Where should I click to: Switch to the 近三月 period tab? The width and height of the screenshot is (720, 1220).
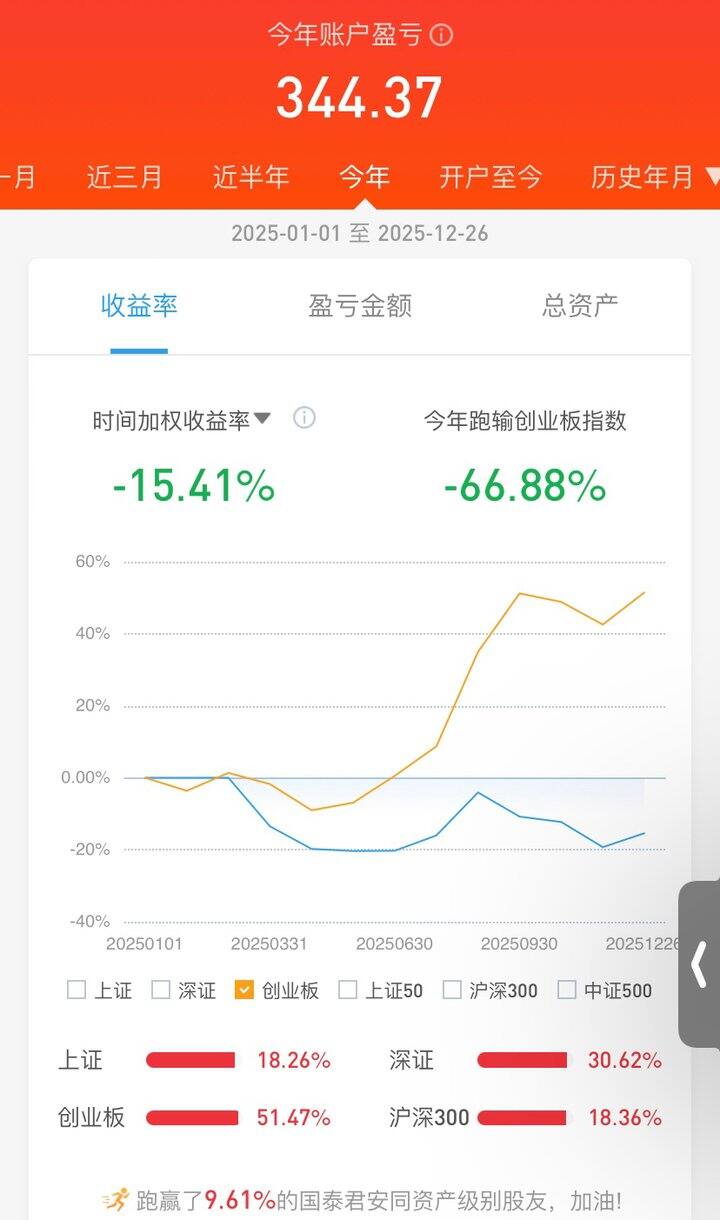[x=124, y=177]
